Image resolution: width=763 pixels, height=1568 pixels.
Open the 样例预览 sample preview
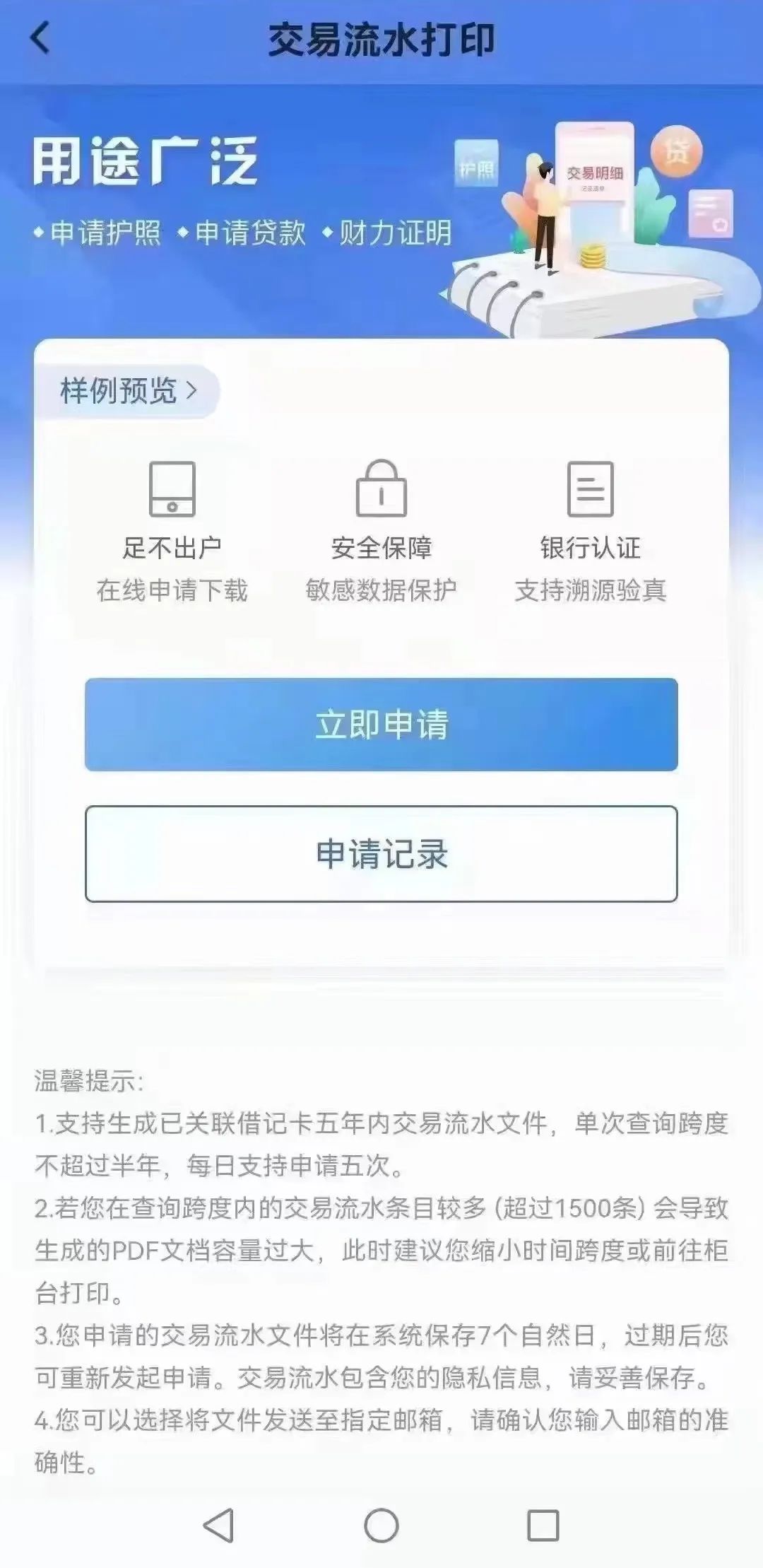[x=129, y=391]
